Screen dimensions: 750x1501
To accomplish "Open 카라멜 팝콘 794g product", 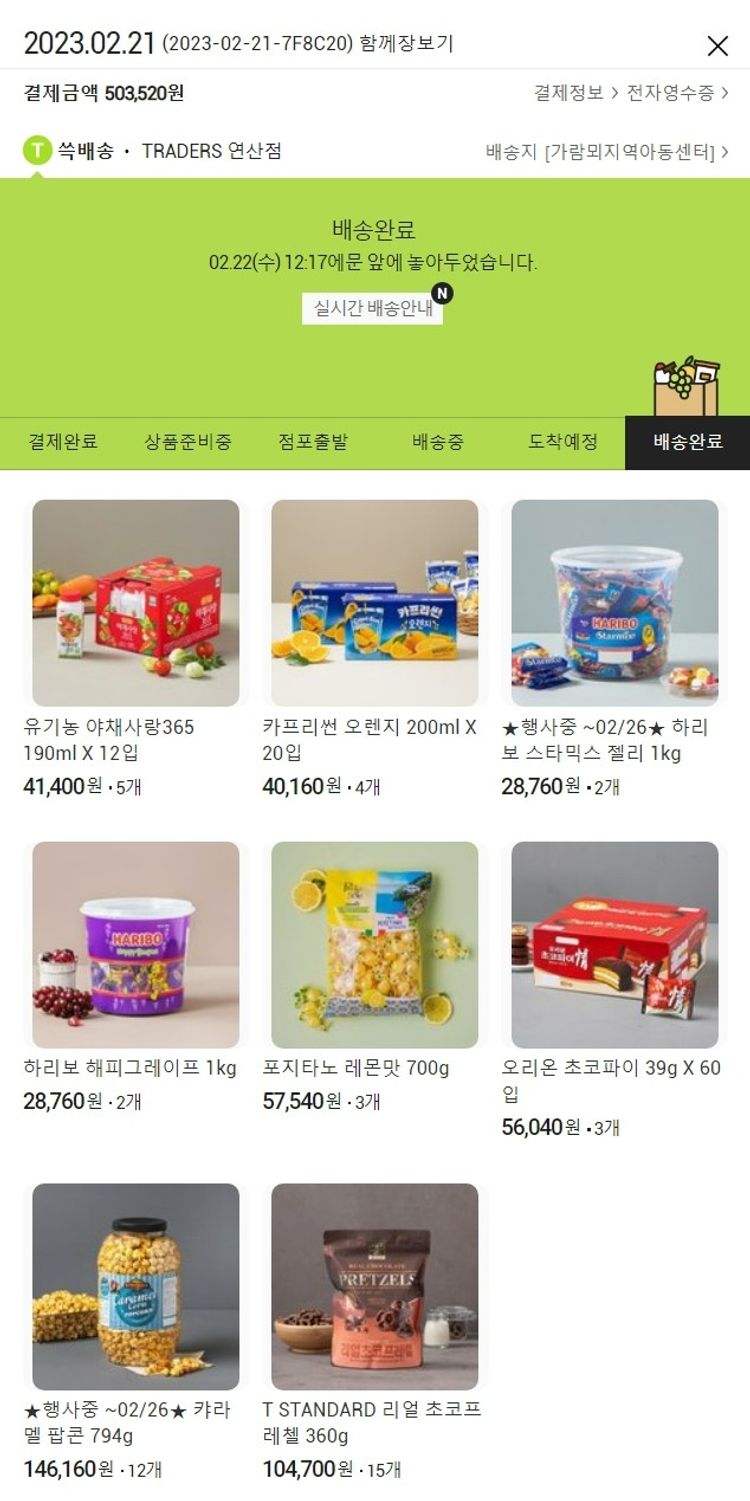I will (x=136, y=1287).
